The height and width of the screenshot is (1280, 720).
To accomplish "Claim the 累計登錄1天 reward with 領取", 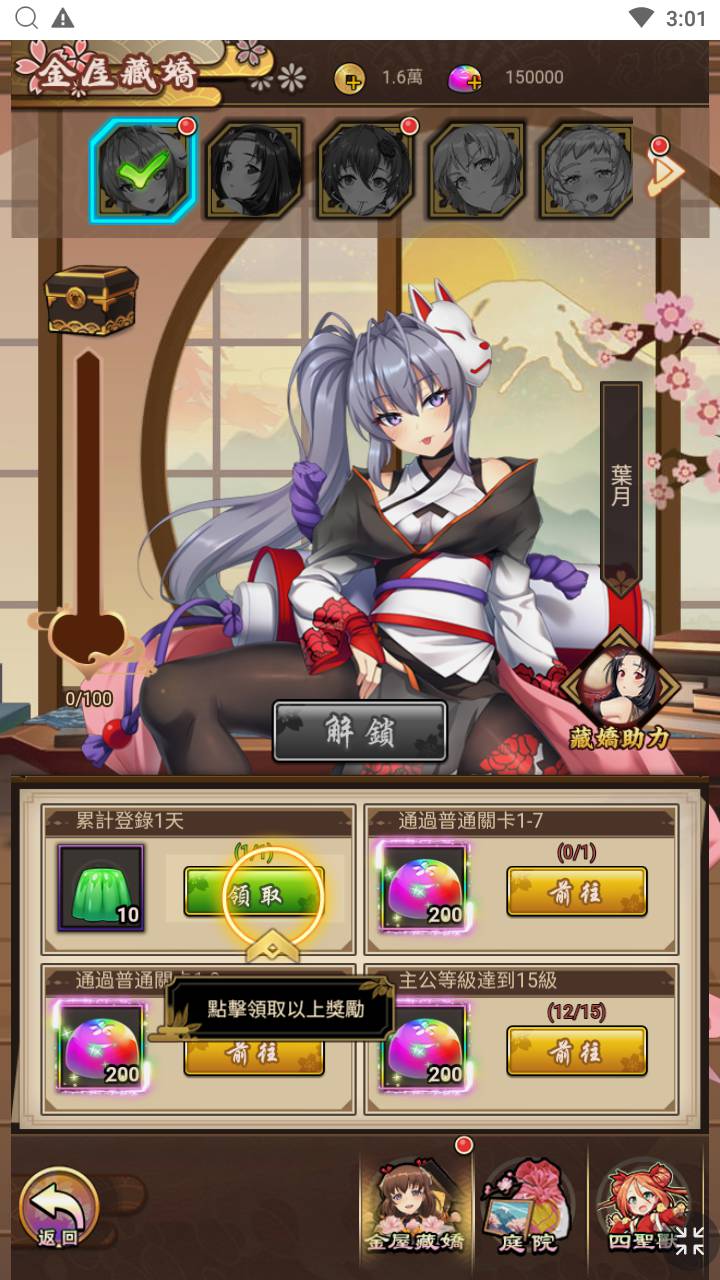I will tap(254, 893).
